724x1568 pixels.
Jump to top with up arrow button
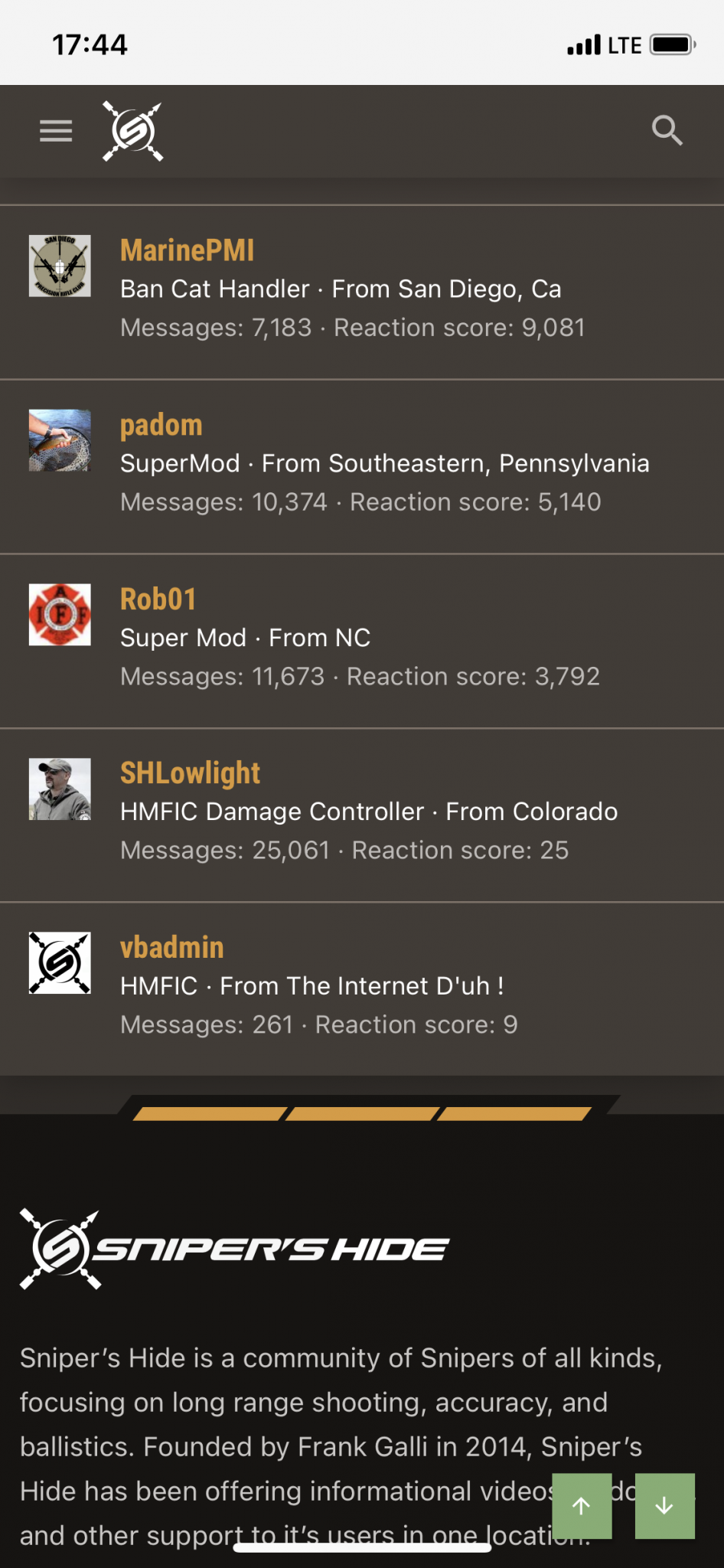click(x=582, y=1505)
